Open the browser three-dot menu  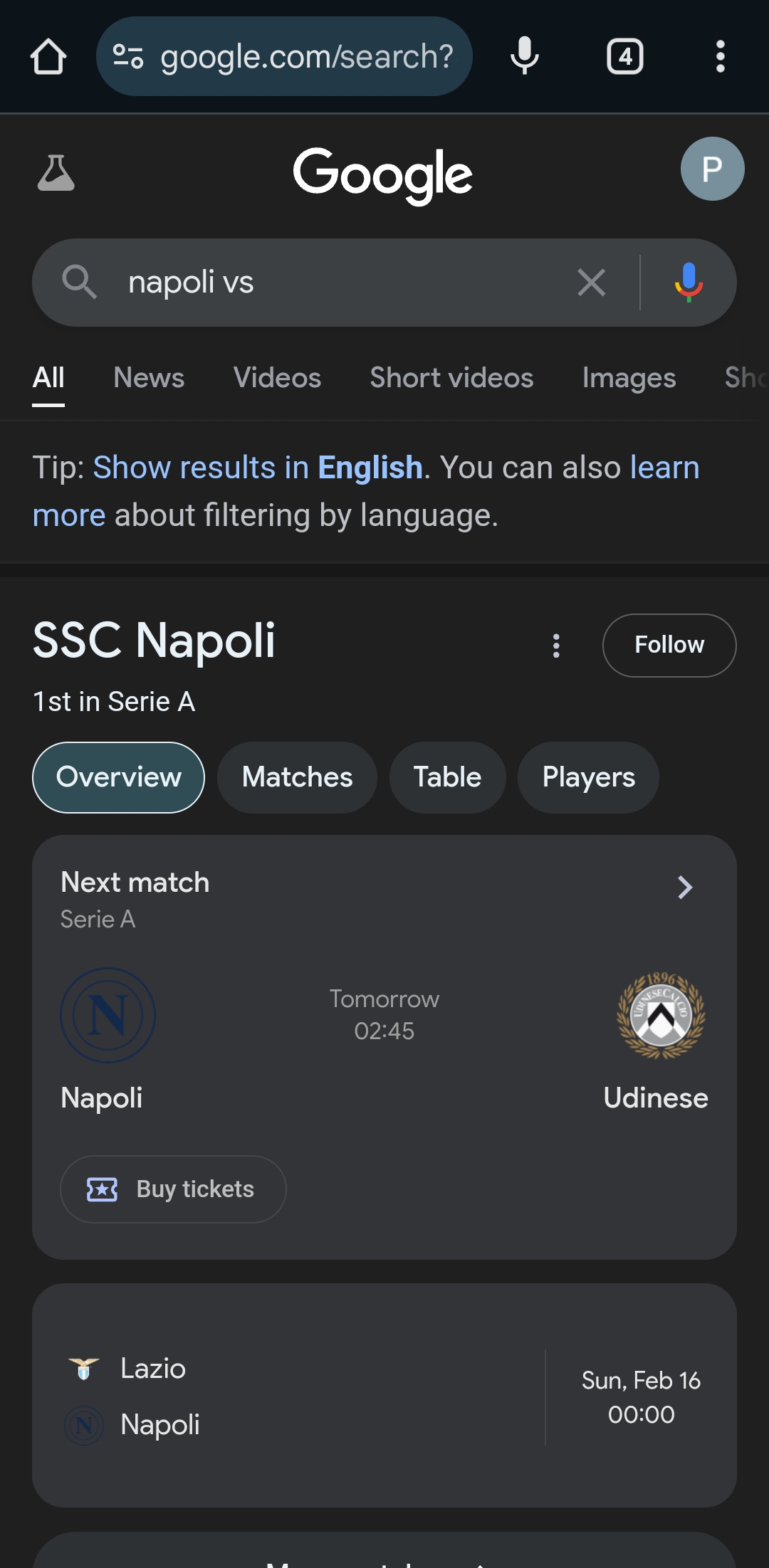[721, 56]
